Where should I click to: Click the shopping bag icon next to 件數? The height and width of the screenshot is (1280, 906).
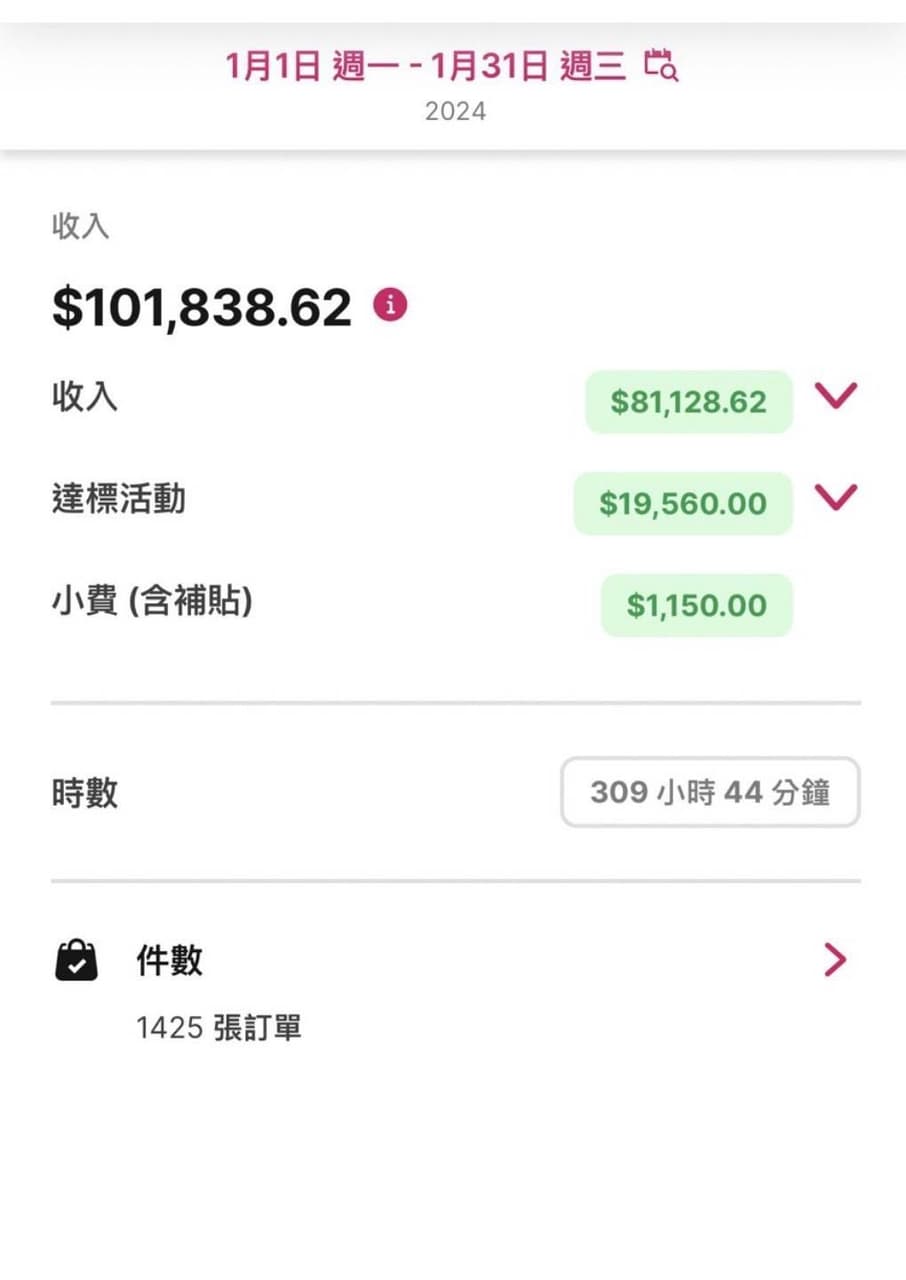point(75,959)
